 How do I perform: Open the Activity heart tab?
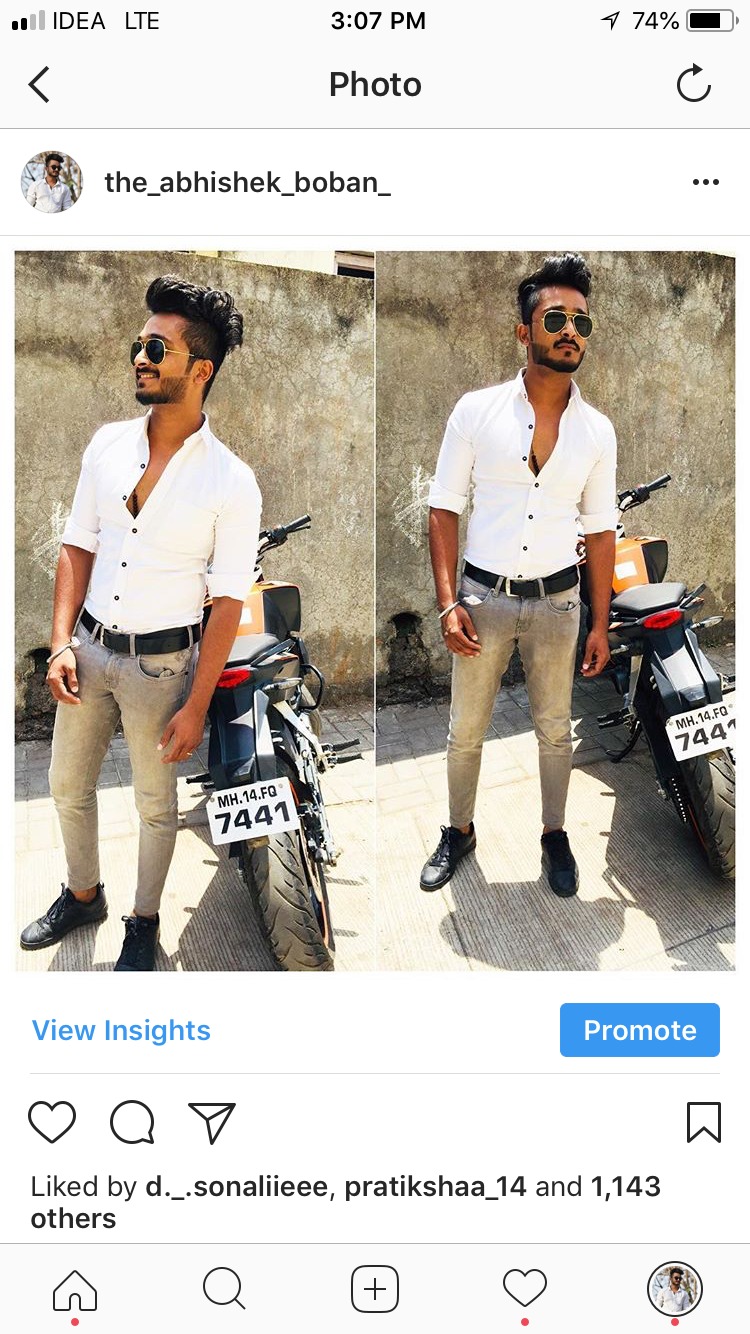coord(525,1288)
